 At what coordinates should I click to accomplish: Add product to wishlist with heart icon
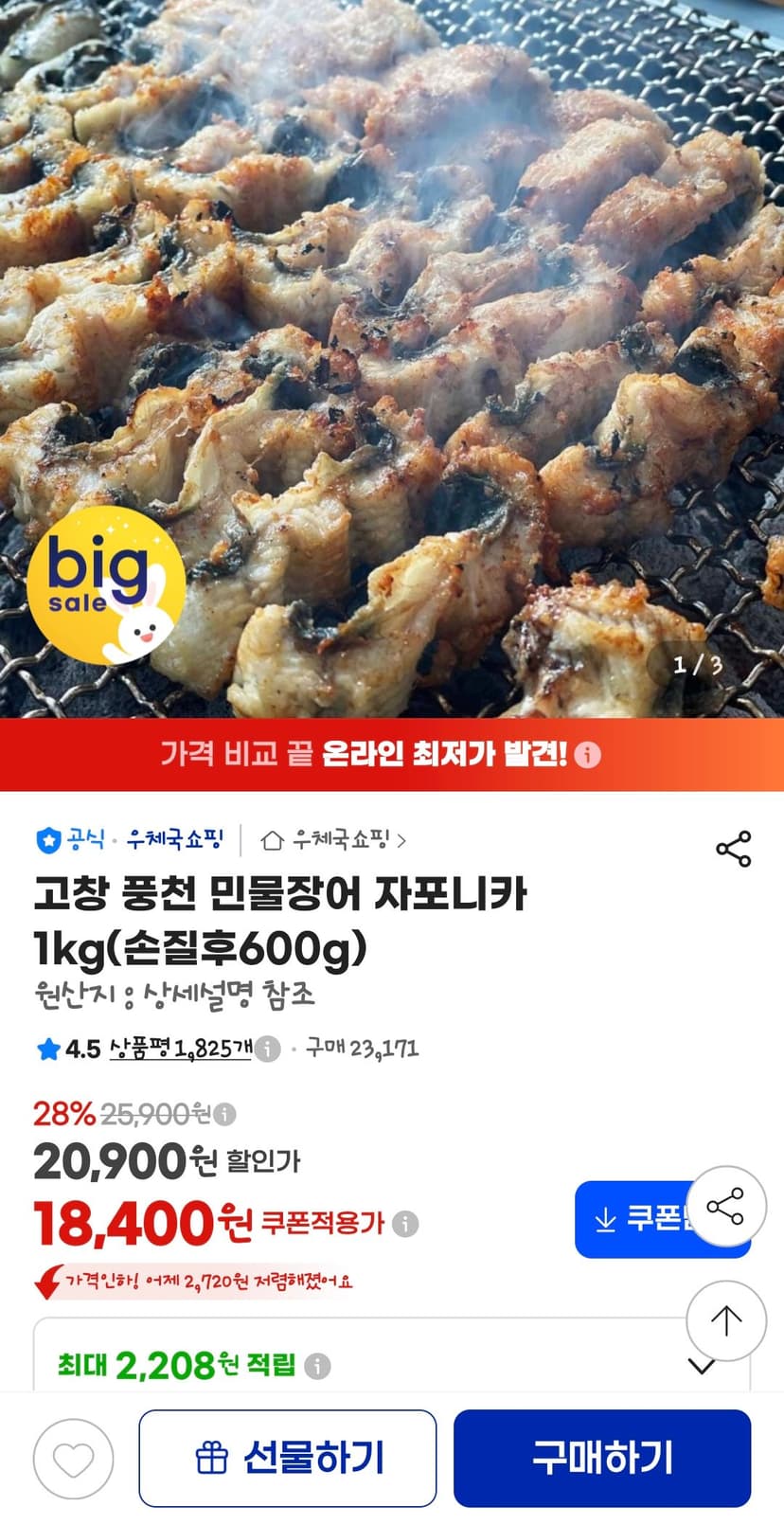point(74,1459)
